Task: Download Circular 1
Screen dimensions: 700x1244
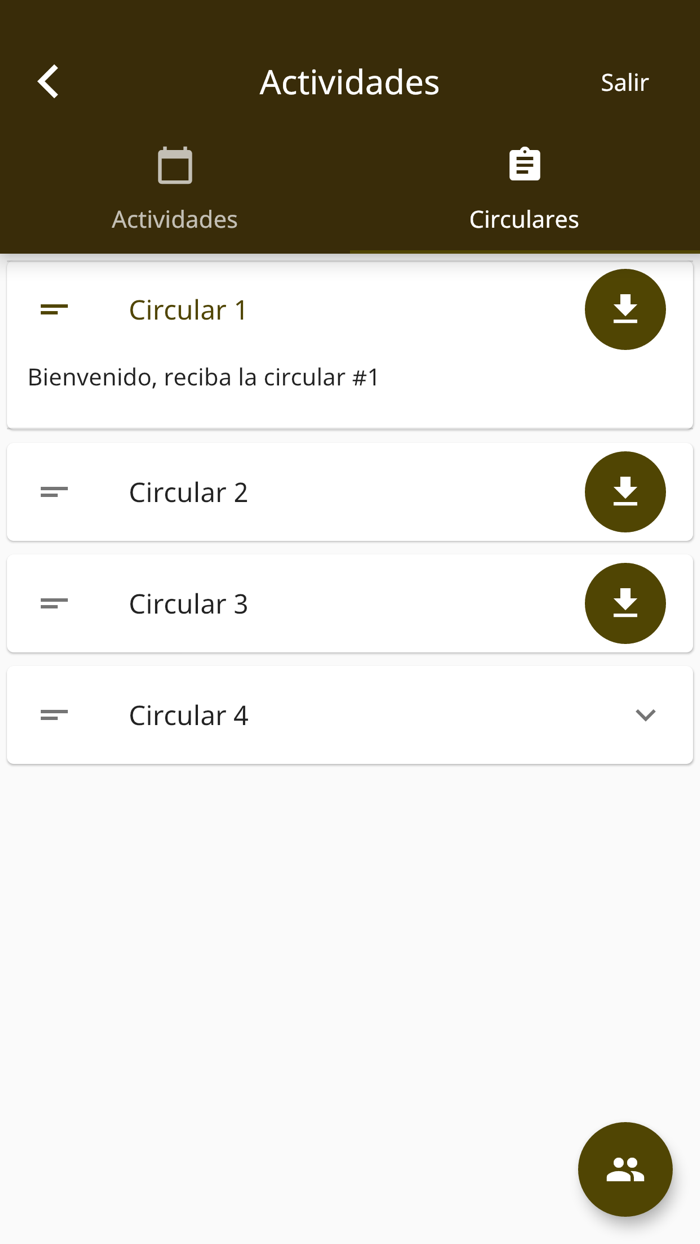Action: 625,310
